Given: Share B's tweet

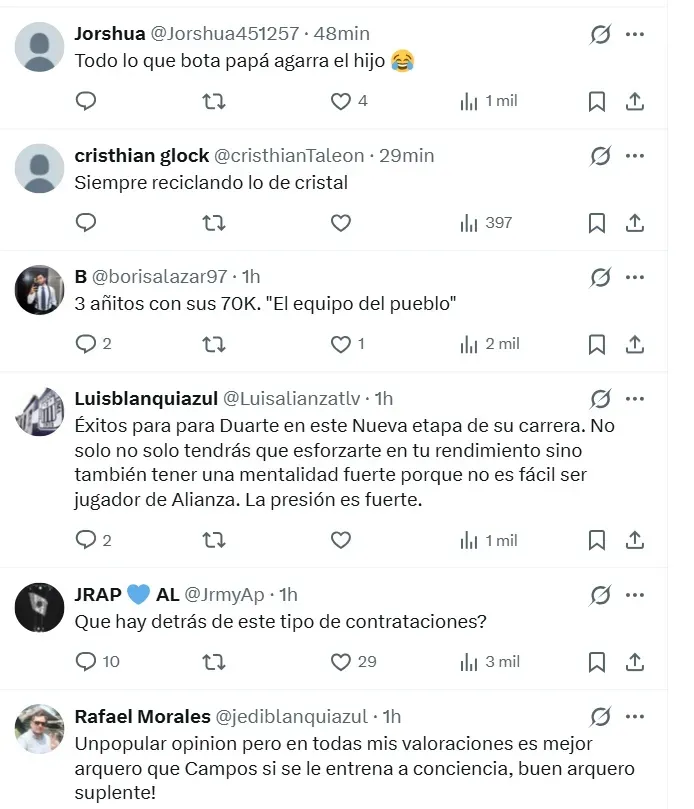Looking at the screenshot, I should tap(634, 344).
